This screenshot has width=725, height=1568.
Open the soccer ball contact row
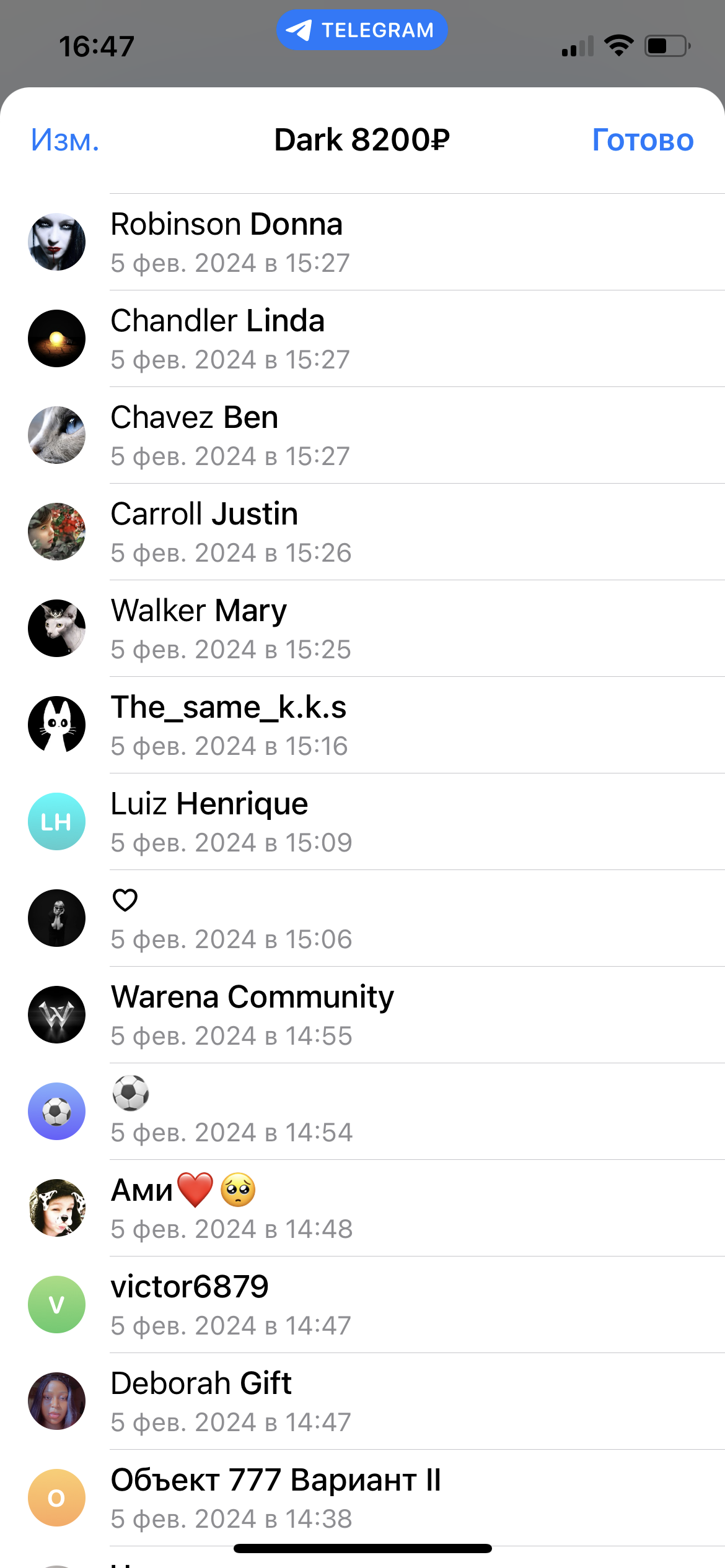click(362, 1112)
